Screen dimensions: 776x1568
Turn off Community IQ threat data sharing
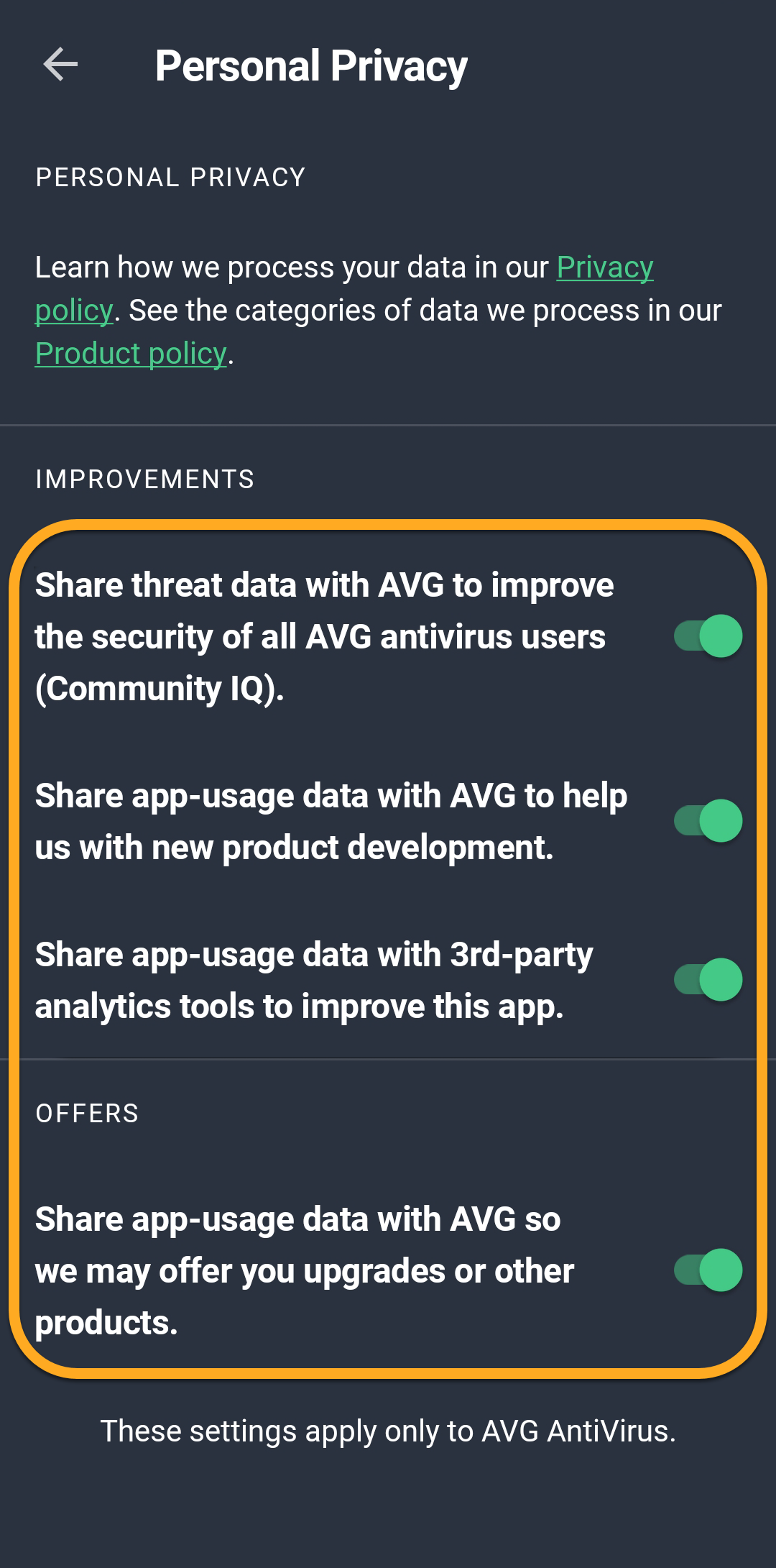708,636
